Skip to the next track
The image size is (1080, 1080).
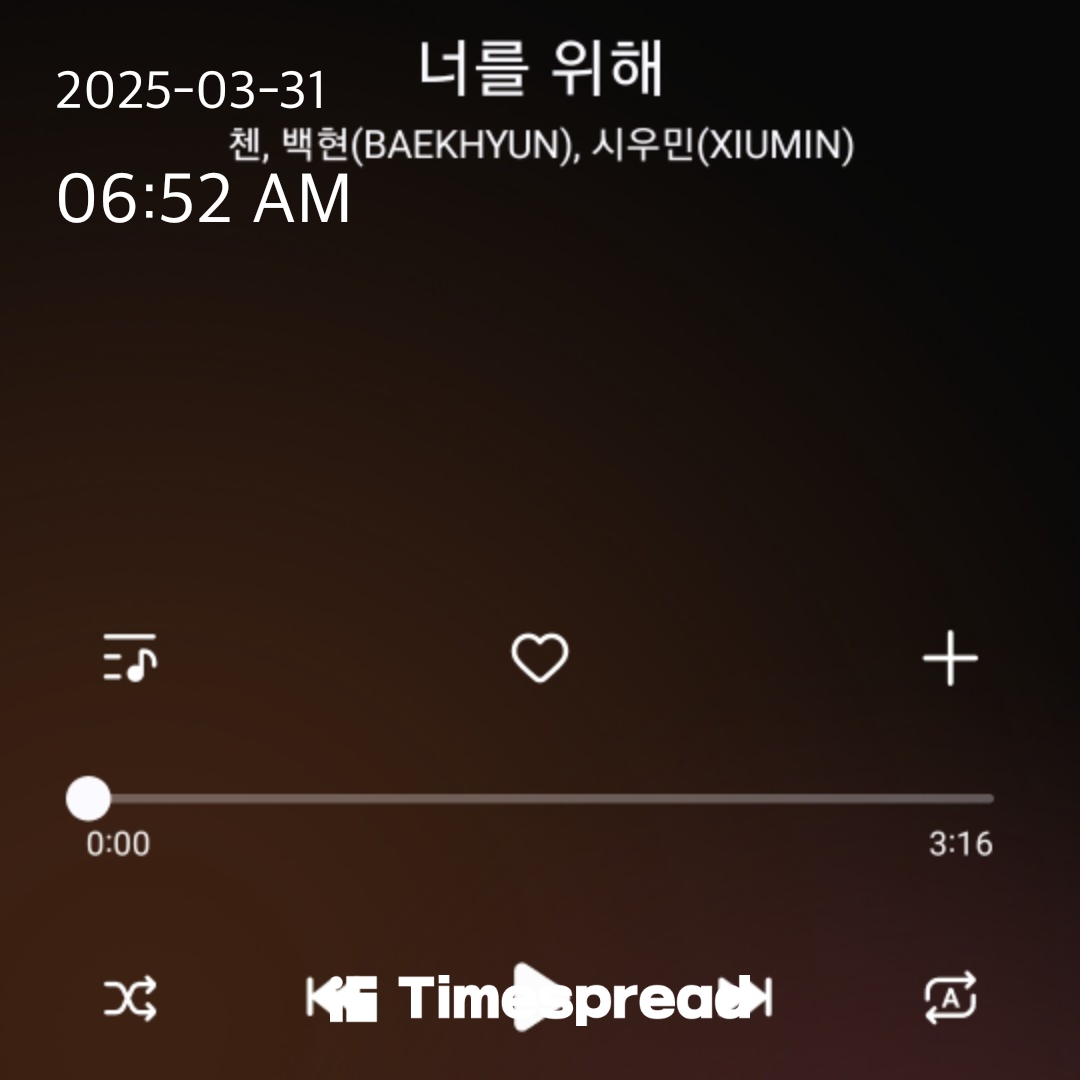click(x=752, y=998)
